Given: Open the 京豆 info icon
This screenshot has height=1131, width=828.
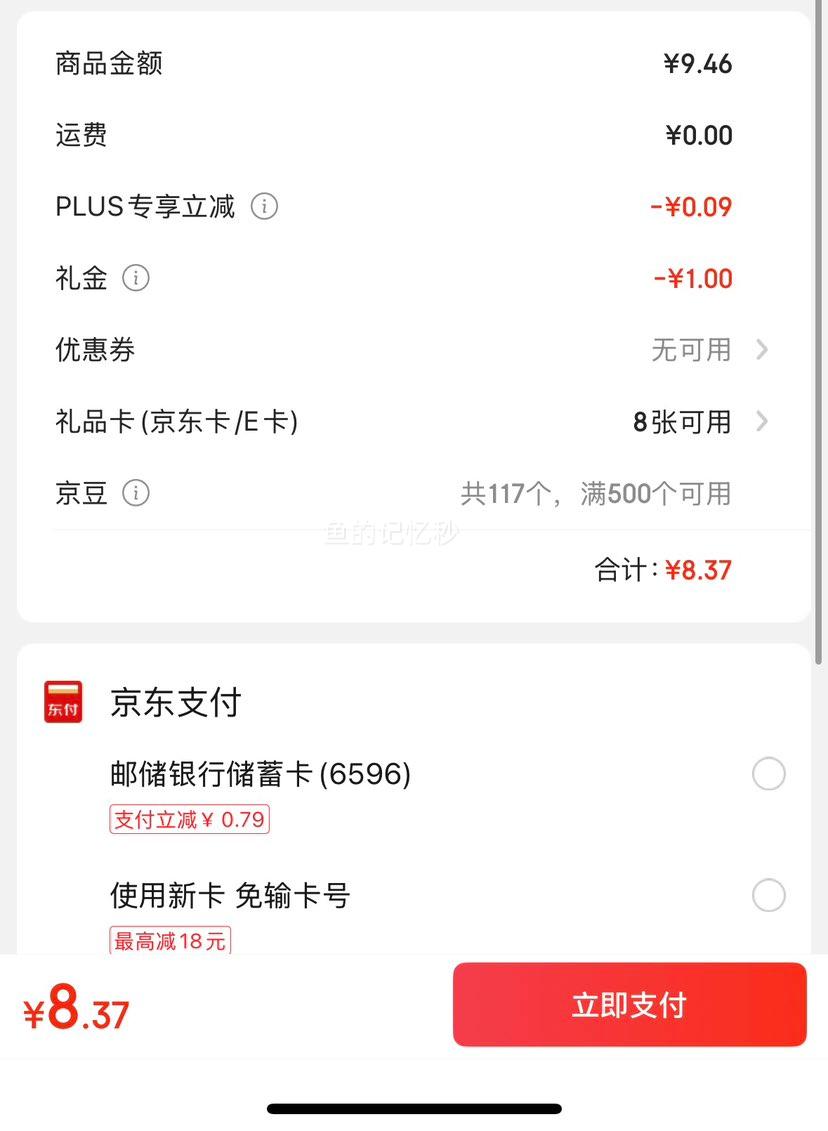Looking at the screenshot, I should 137,492.
